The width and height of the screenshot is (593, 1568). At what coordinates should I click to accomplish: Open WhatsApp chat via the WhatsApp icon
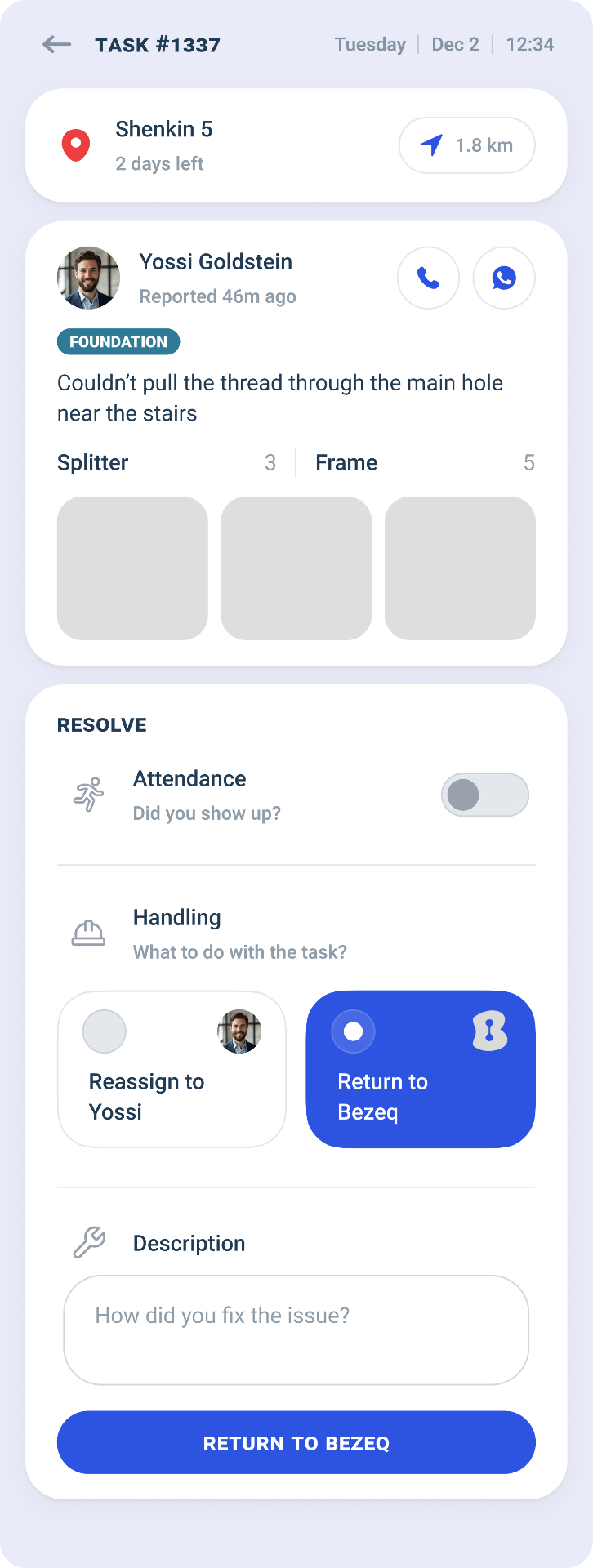503,278
